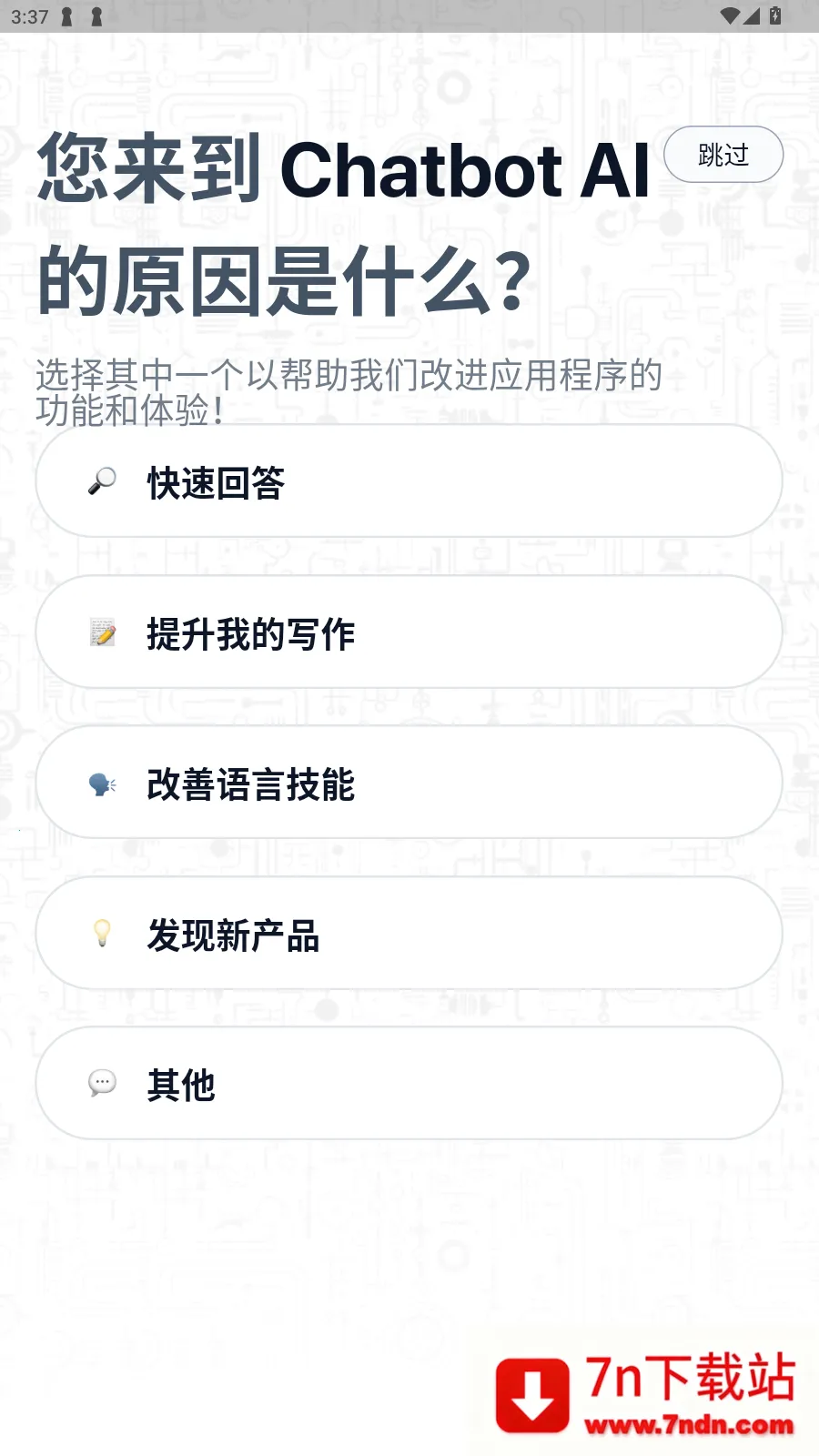Screen dimensions: 819x1456
Task: Click the memo icon next to 提升我的写作
Action: (103, 632)
